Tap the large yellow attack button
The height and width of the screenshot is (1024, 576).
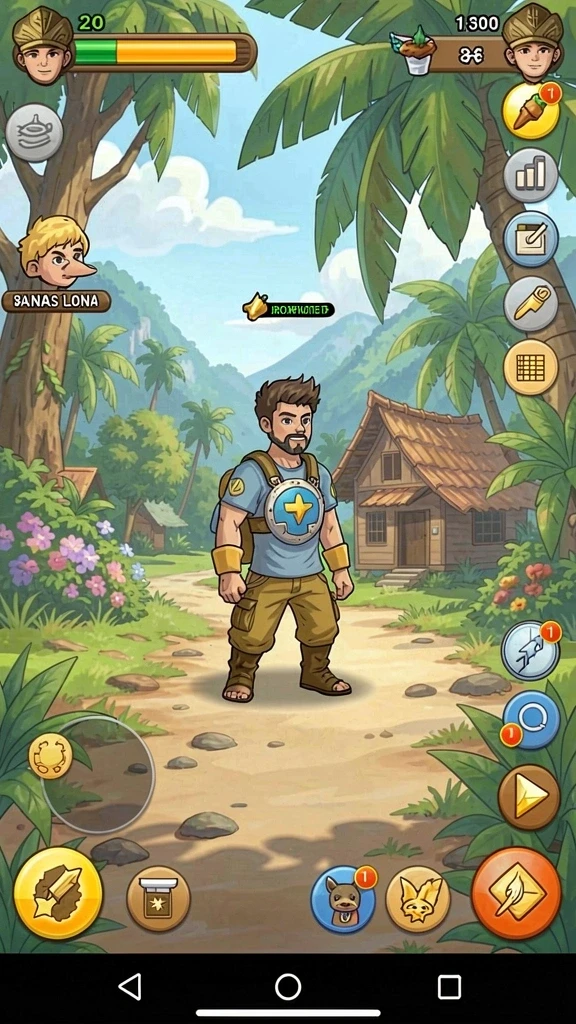(x=58, y=893)
